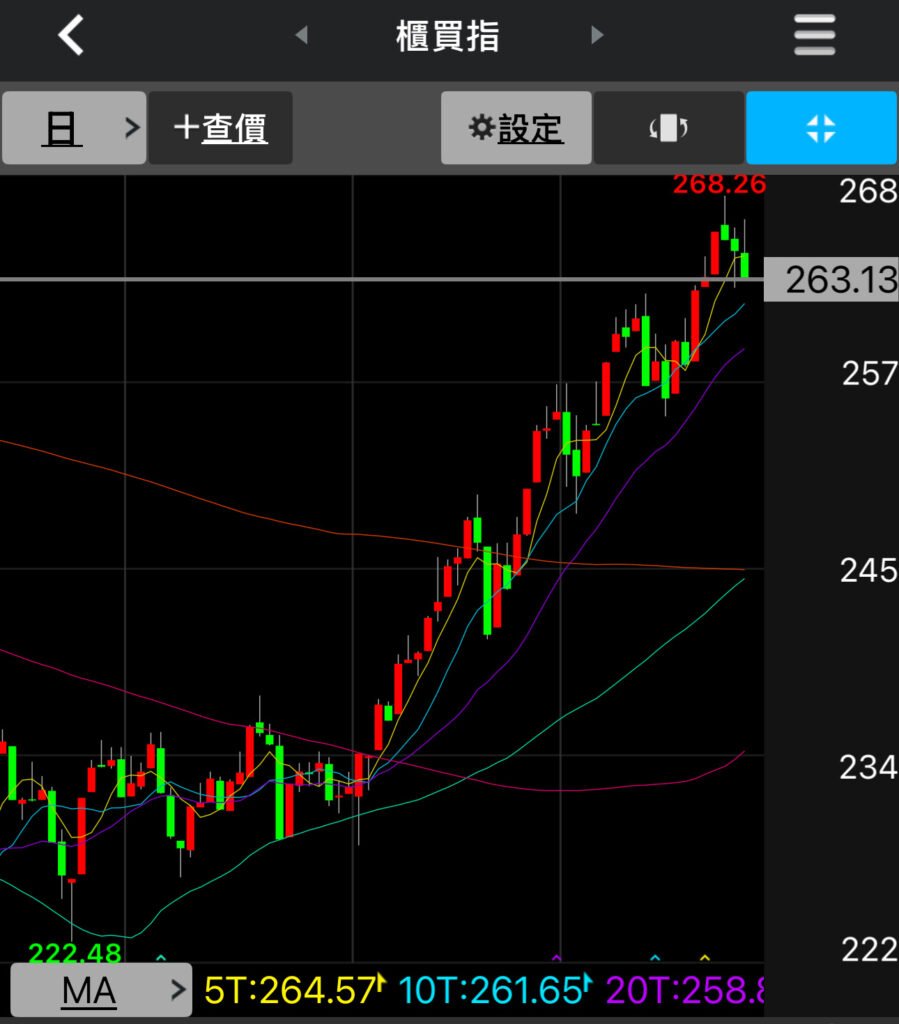Open the hamburger menu
The width and height of the screenshot is (899, 1024).
[815, 36]
